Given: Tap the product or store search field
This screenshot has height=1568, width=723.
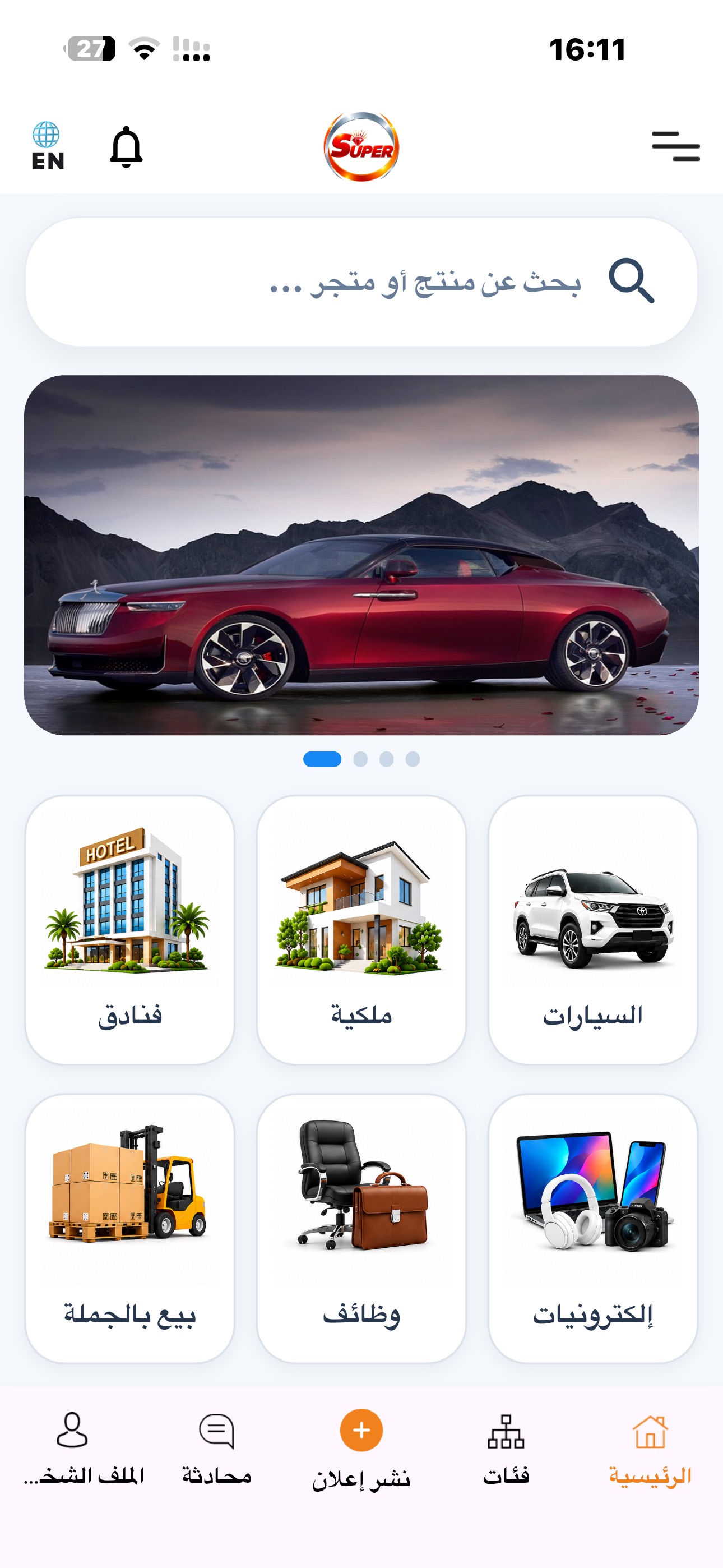Looking at the screenshot, I should 361,282.
